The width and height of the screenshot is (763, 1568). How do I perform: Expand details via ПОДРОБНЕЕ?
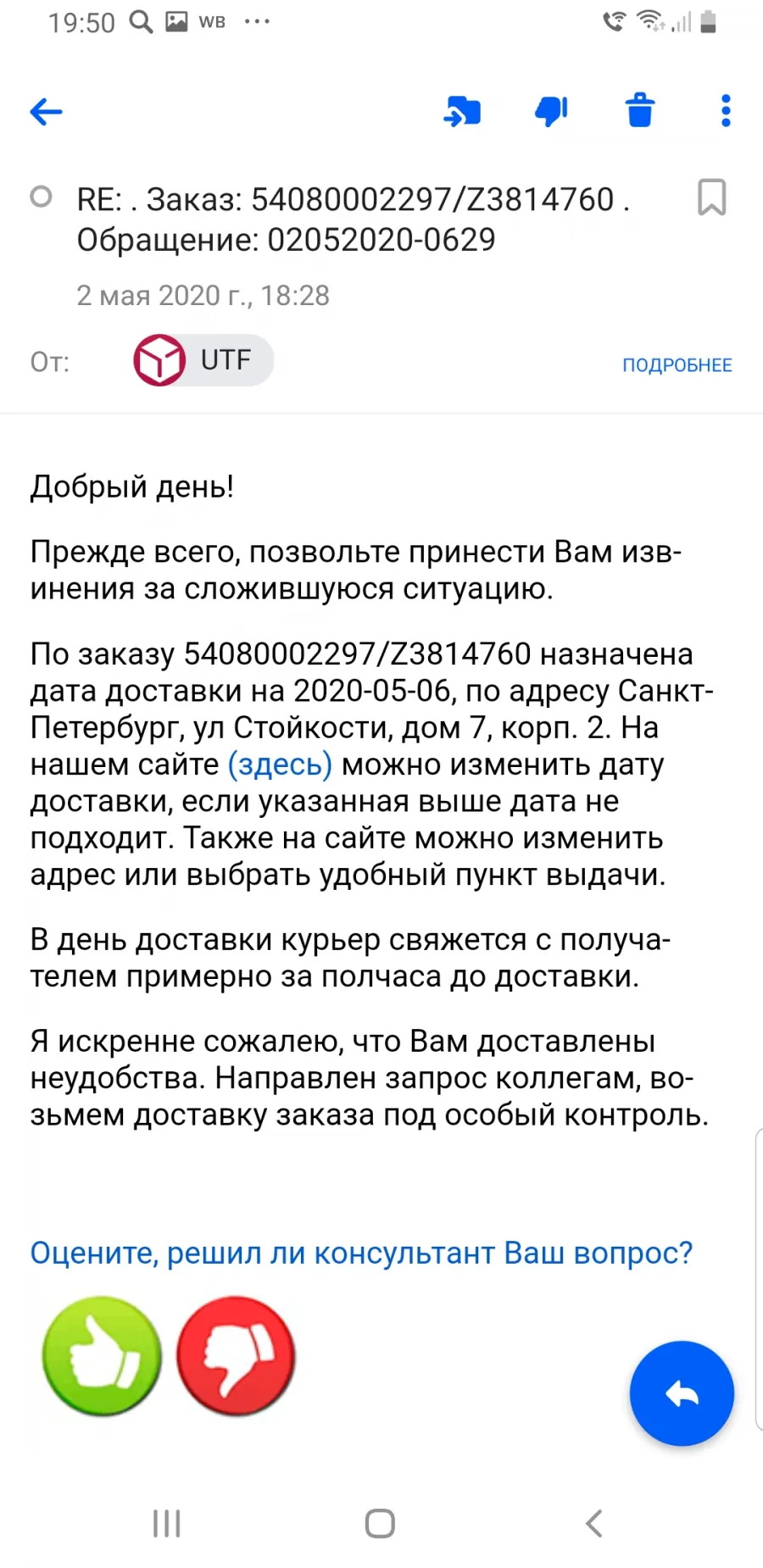677,365
